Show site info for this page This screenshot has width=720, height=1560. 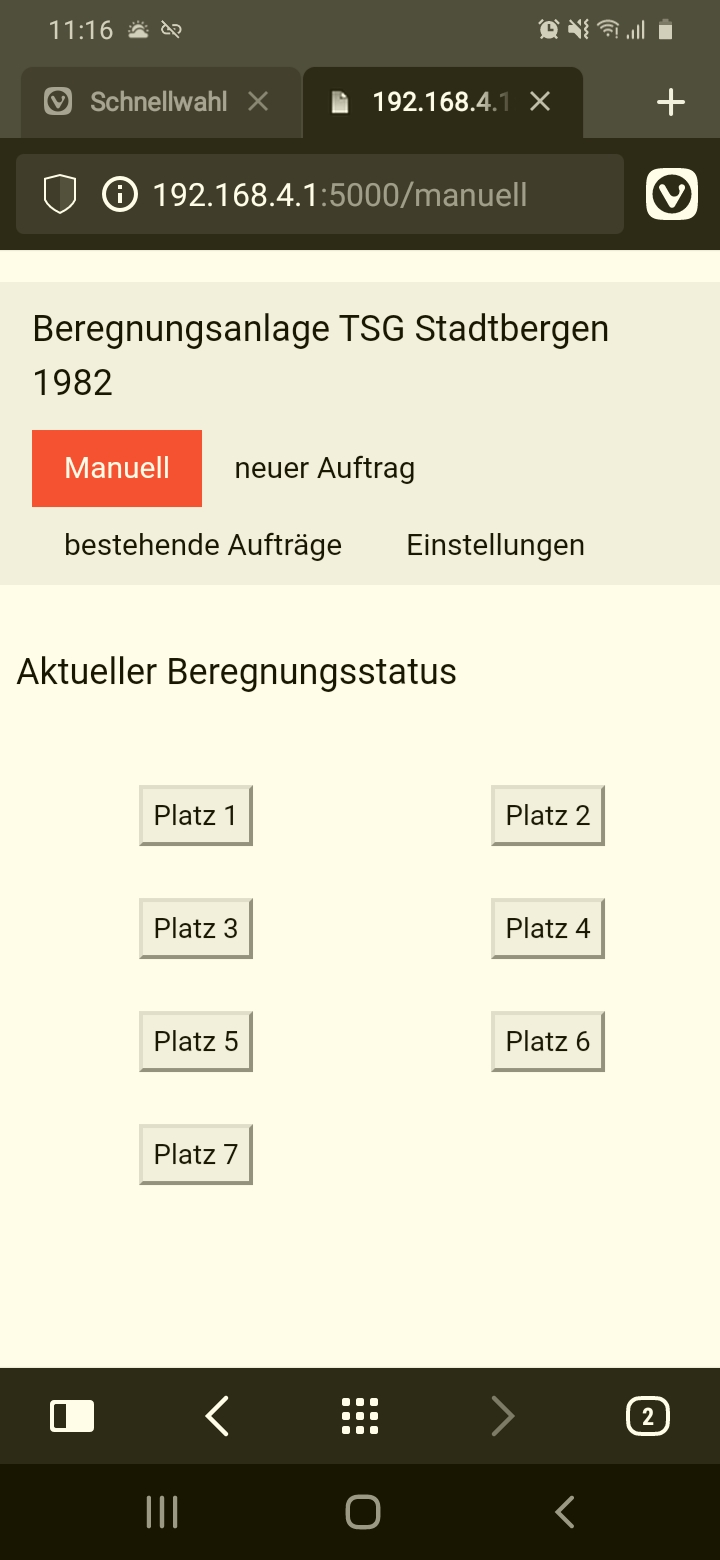click(119, 194)
